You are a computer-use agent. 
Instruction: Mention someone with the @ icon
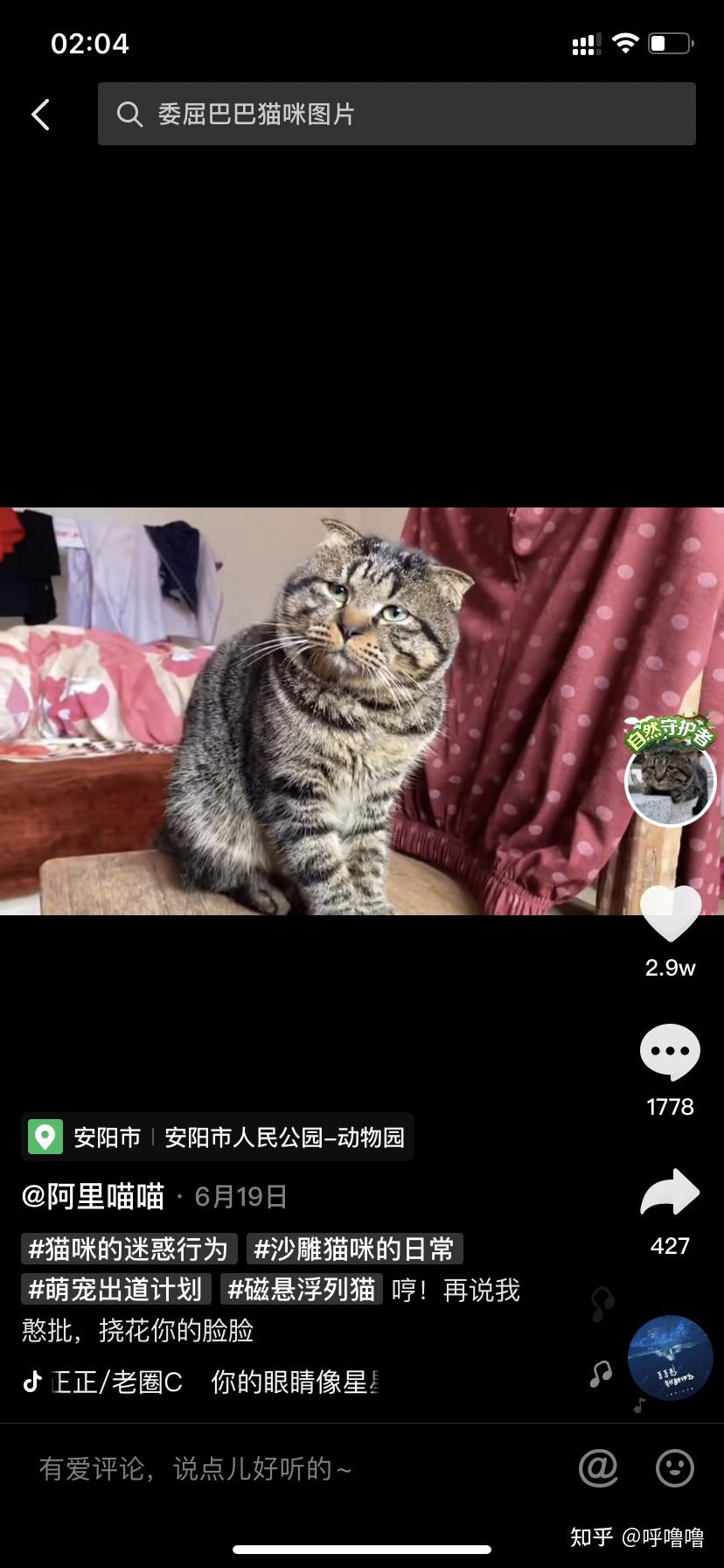(x=598, y=1467)
